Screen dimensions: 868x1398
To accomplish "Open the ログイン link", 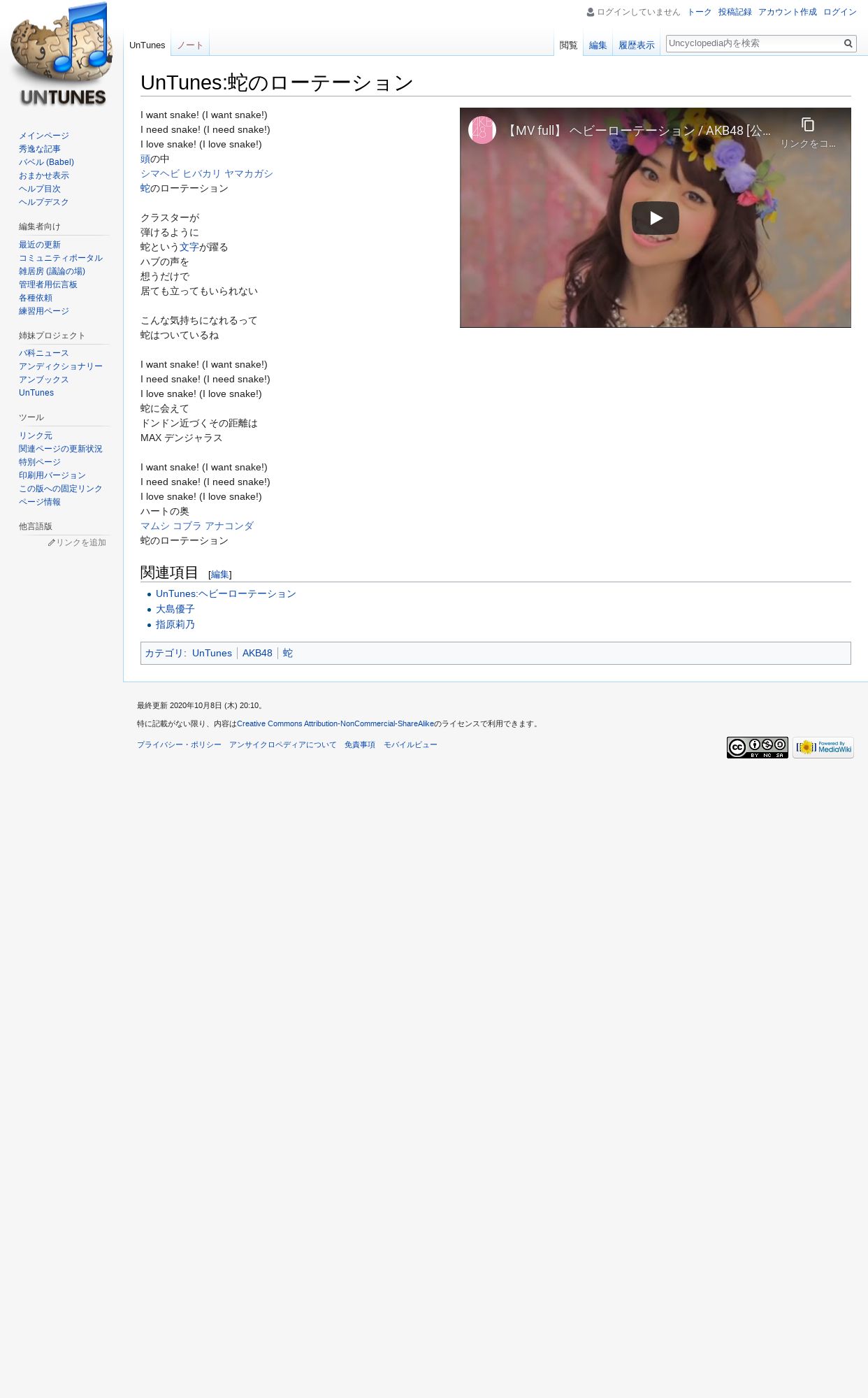I will click(x=839, y=12).
